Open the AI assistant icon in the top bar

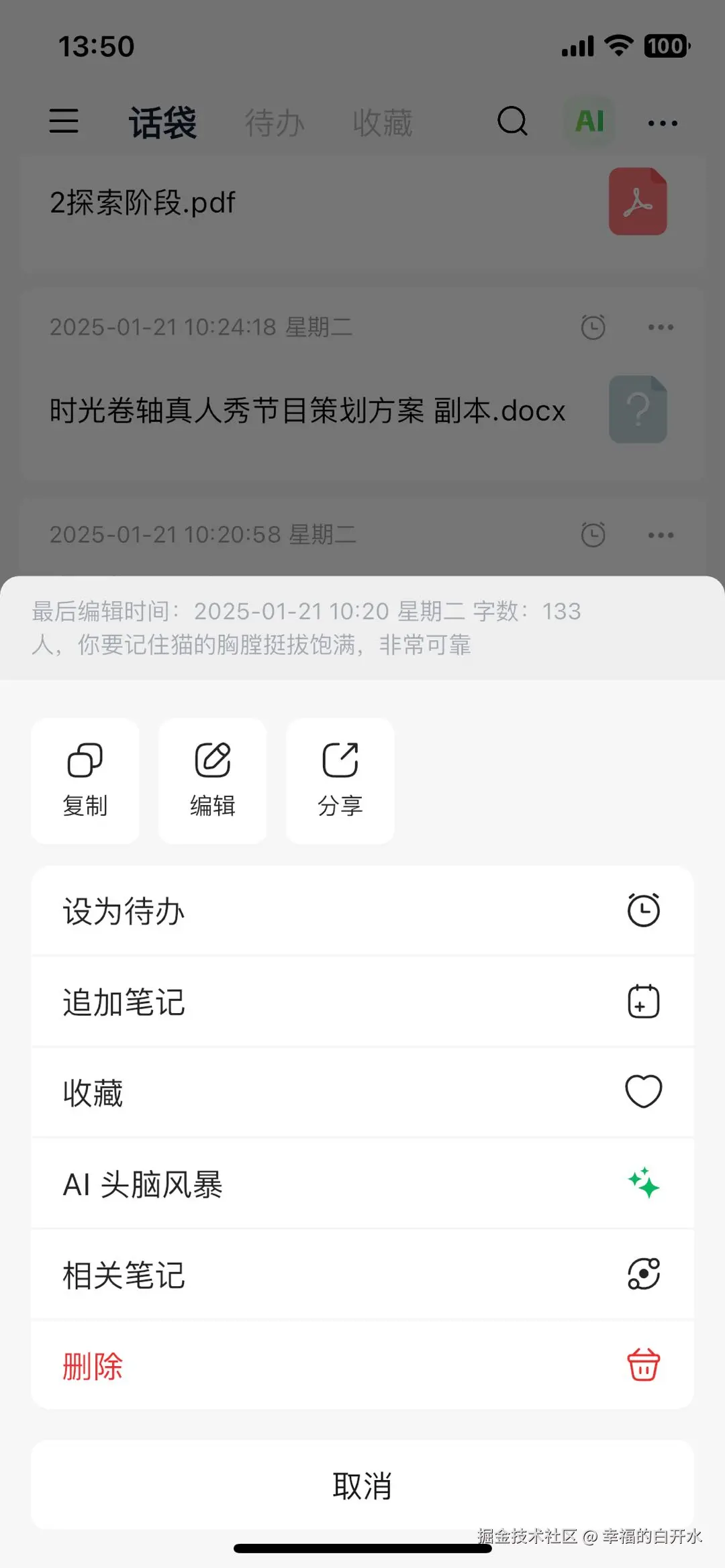click(589, 121)
